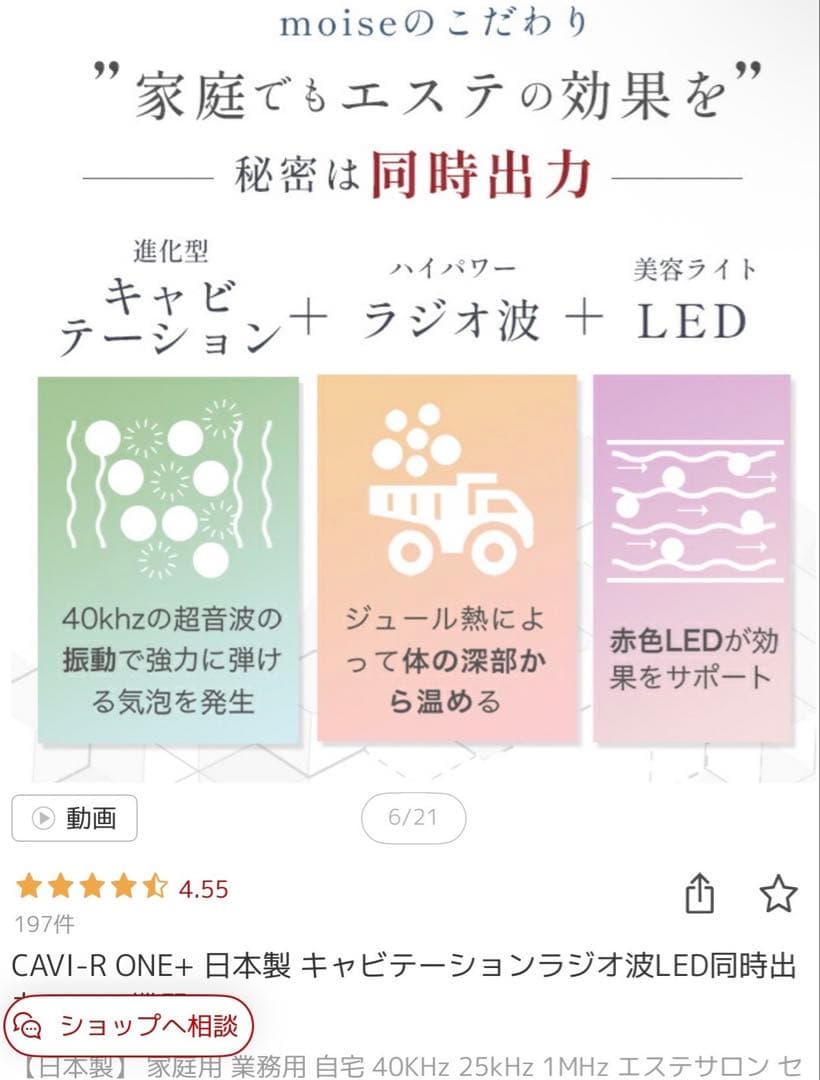Image resolution: width=820 pixels, height=1080 pixels.
Task: Tap the share icon
Action: (700, 892)
